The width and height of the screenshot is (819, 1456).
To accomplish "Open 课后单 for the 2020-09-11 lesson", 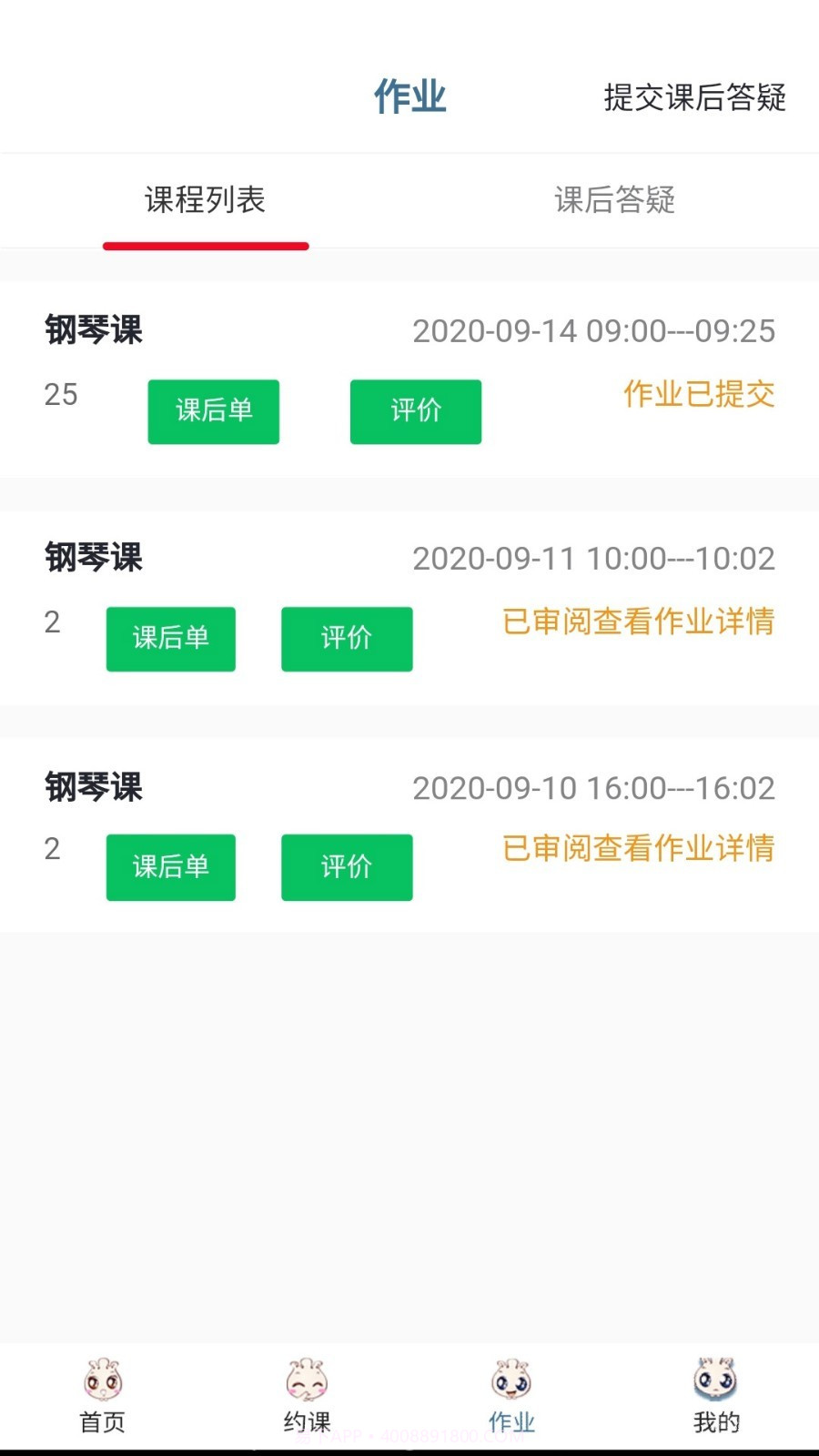I will tap(170, 639).
